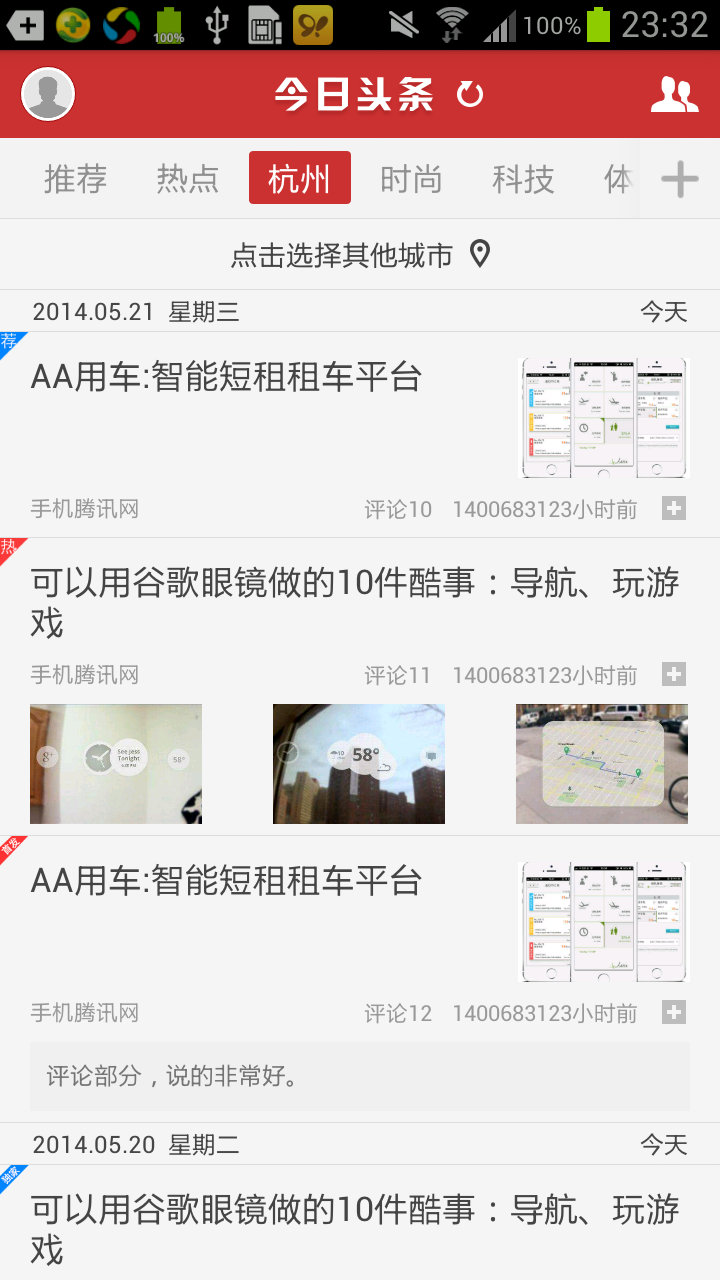720x1280 pixels.
Task: Open the AA用车 article marked 评论12
Action: (x=360, y=935)
